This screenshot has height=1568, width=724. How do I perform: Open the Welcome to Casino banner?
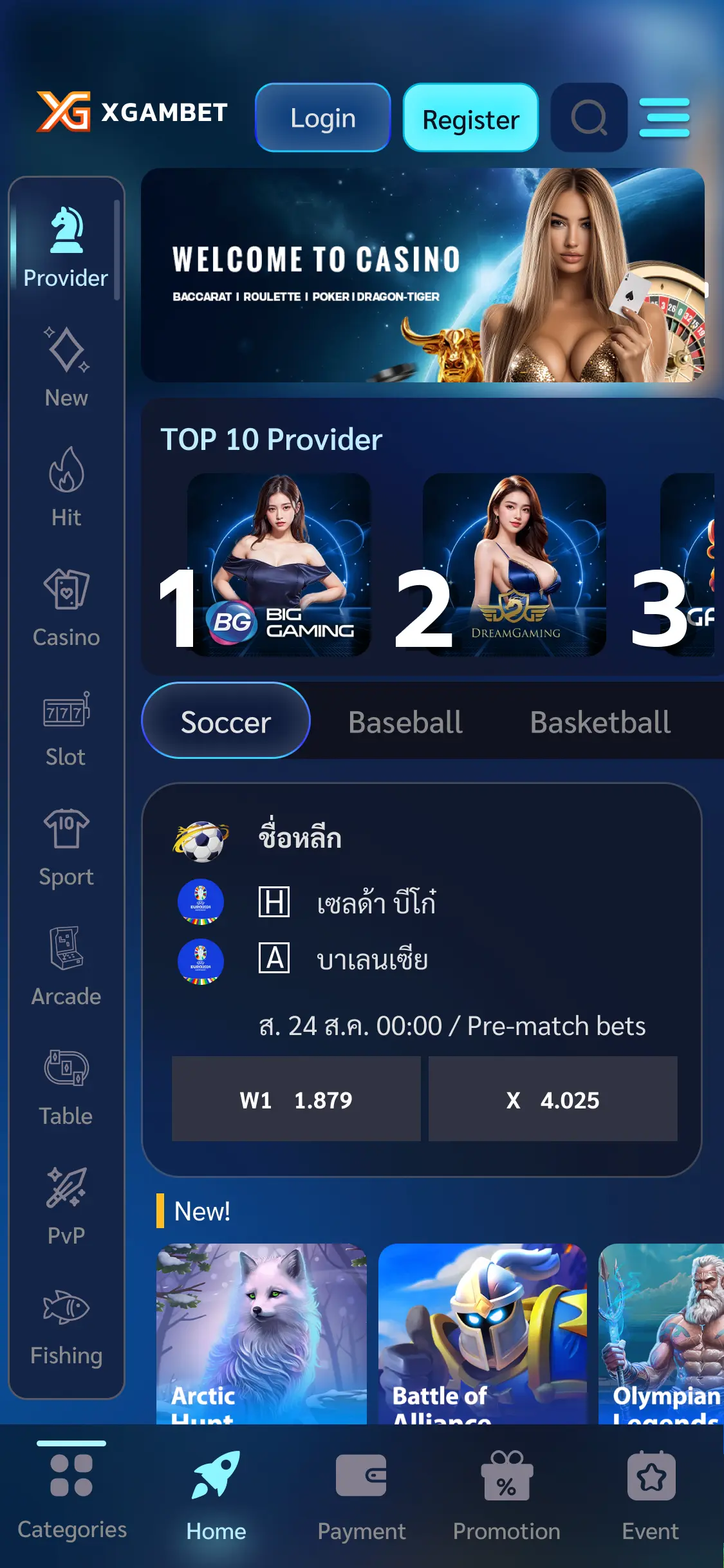click(422, 275)
